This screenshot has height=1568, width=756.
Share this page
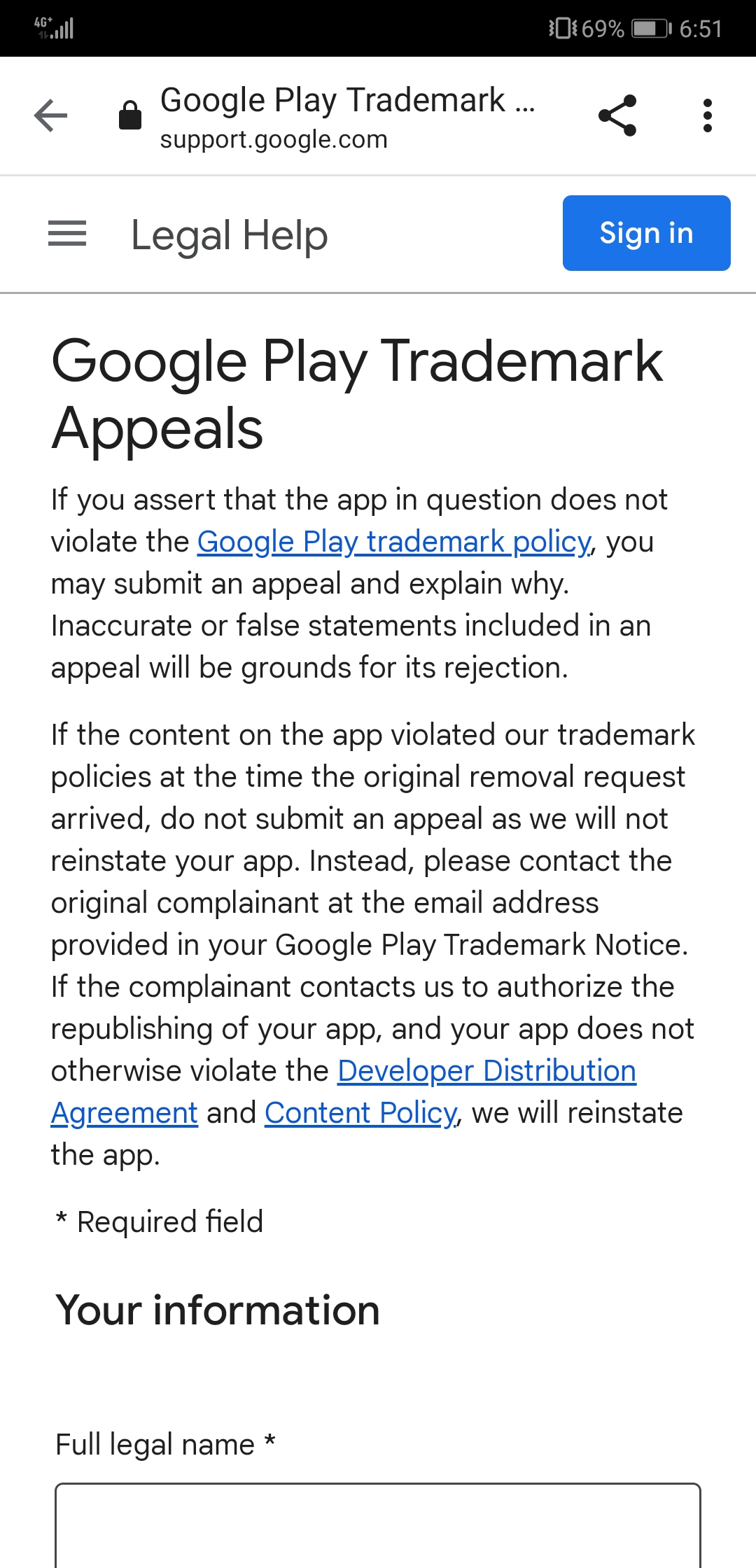point(617,115)
